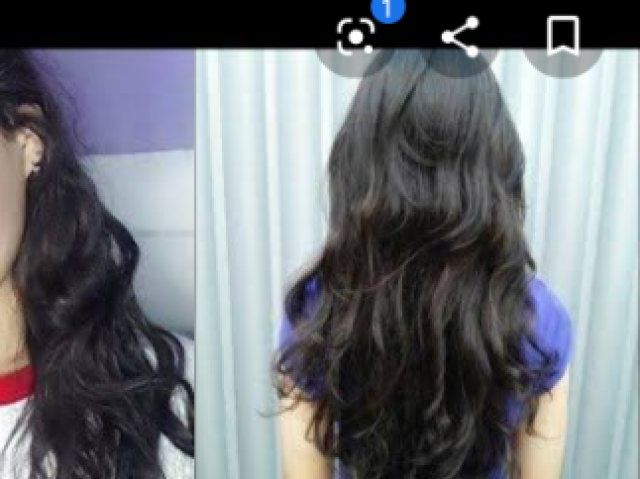Screen dimensions: 640x479
Task: Bookmark this image to collection
Action: pyautogui.click(x=563, y=37)
